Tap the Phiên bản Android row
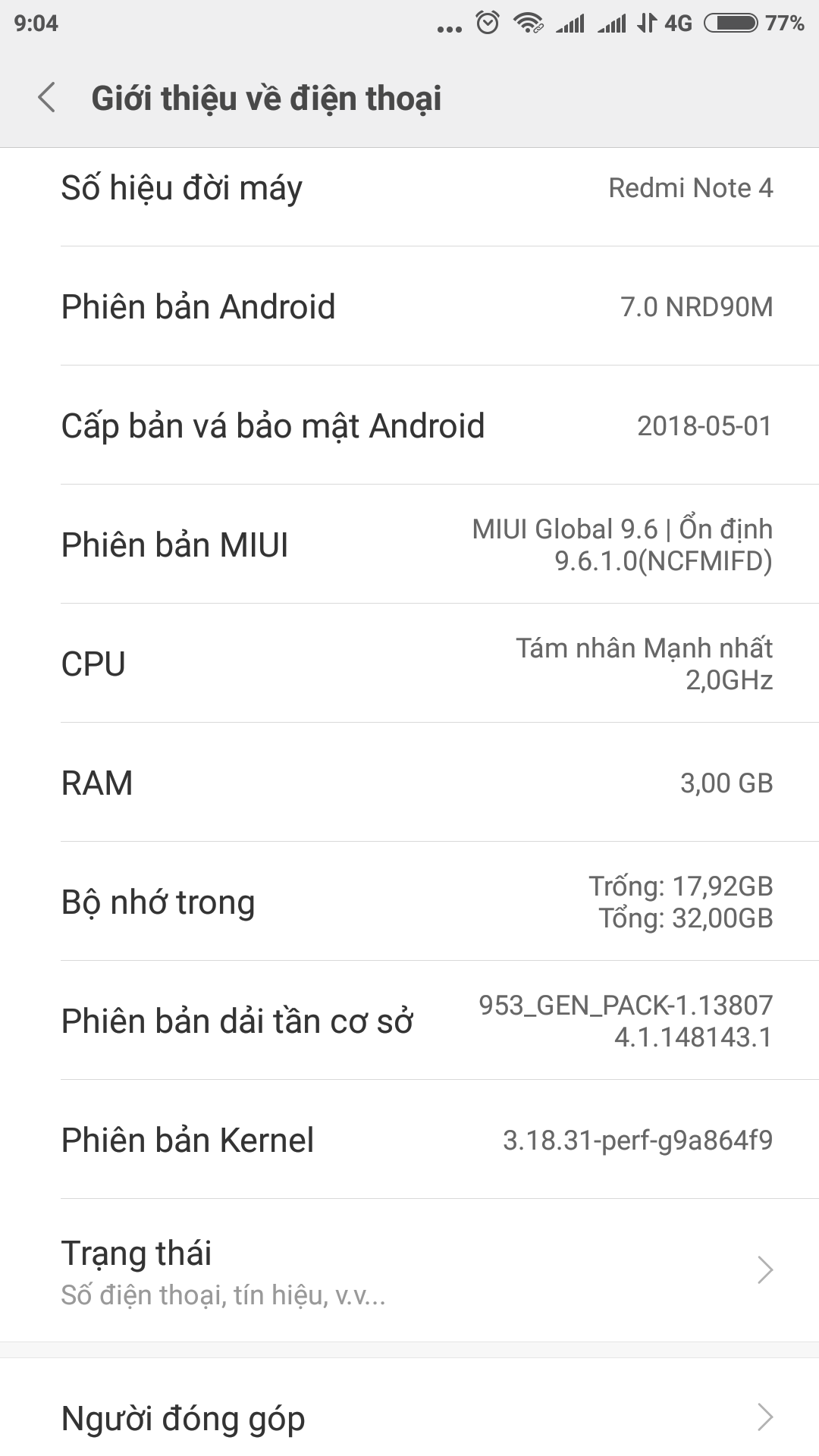 [409, 306]
